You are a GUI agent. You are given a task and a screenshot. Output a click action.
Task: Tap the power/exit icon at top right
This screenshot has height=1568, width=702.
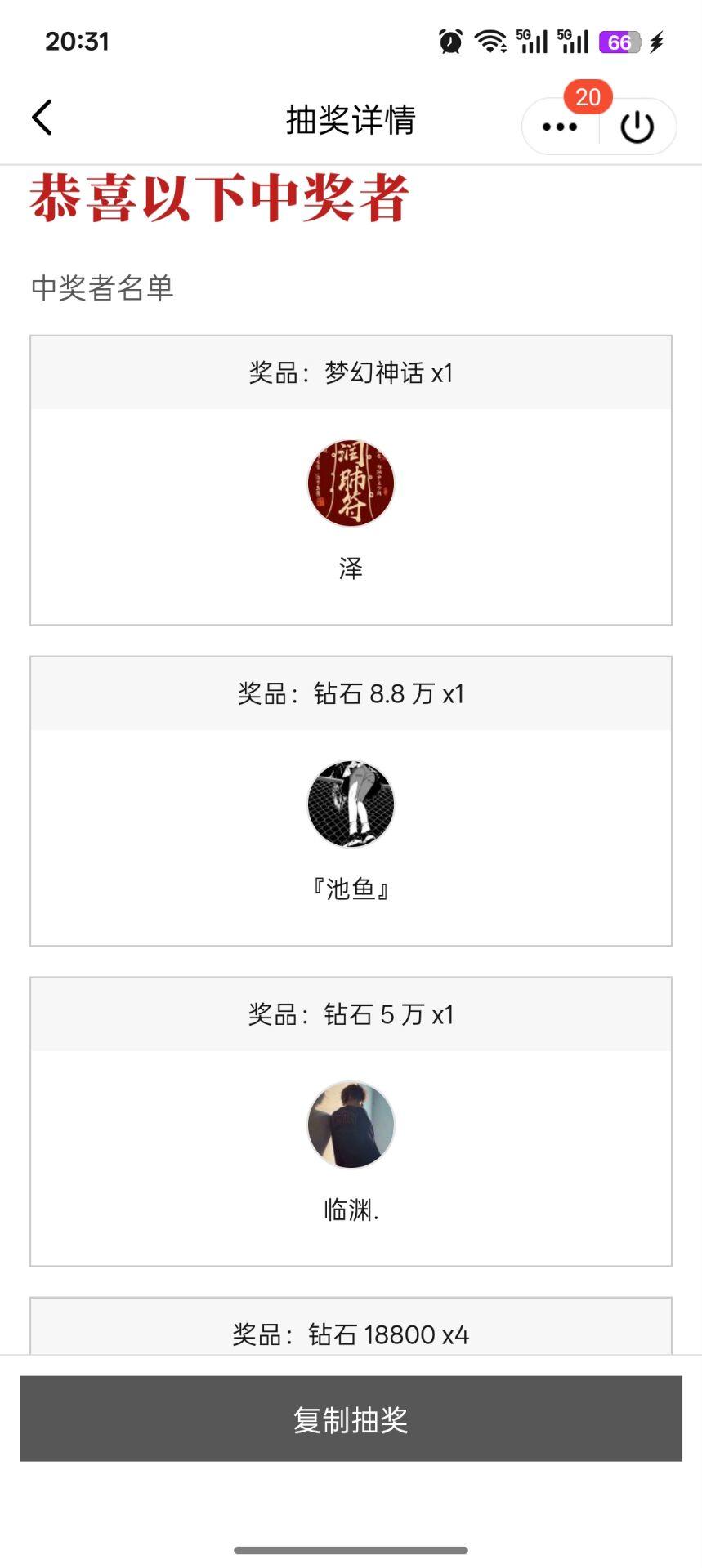click(637, 127)
